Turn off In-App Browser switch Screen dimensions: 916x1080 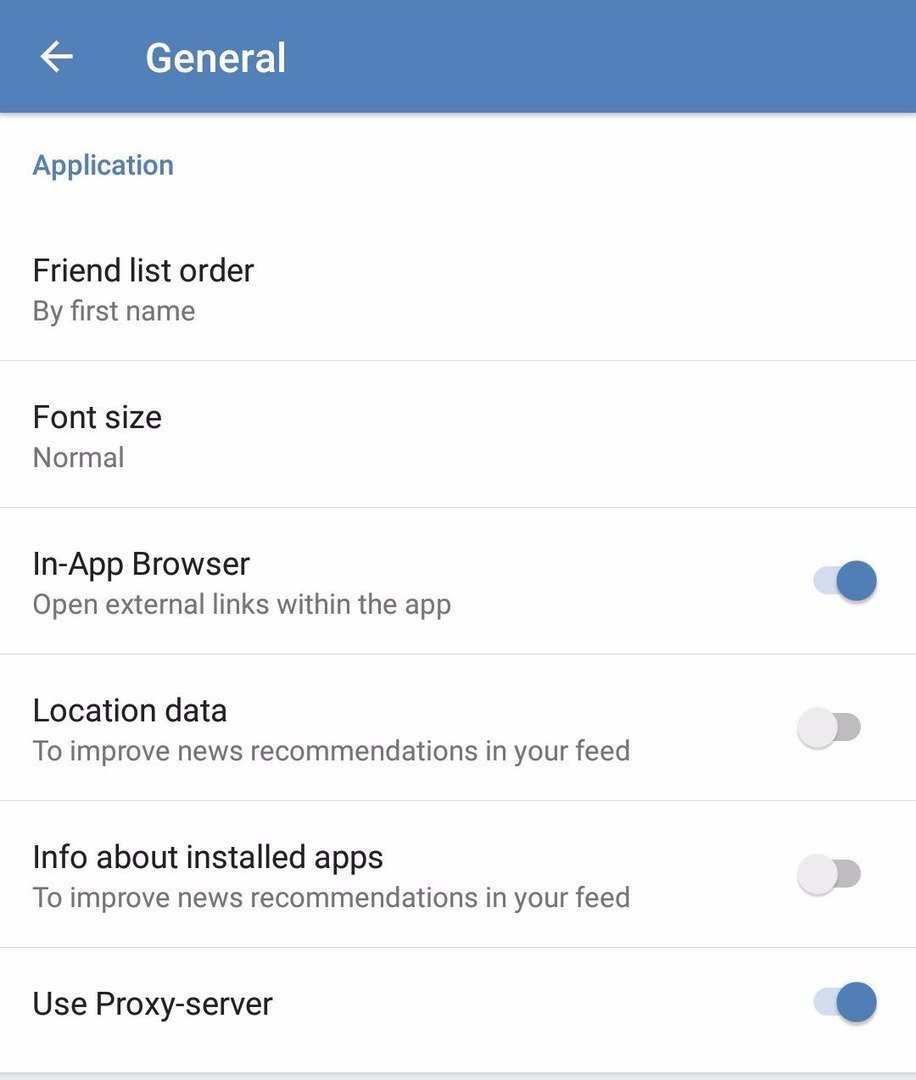(845, 581)
